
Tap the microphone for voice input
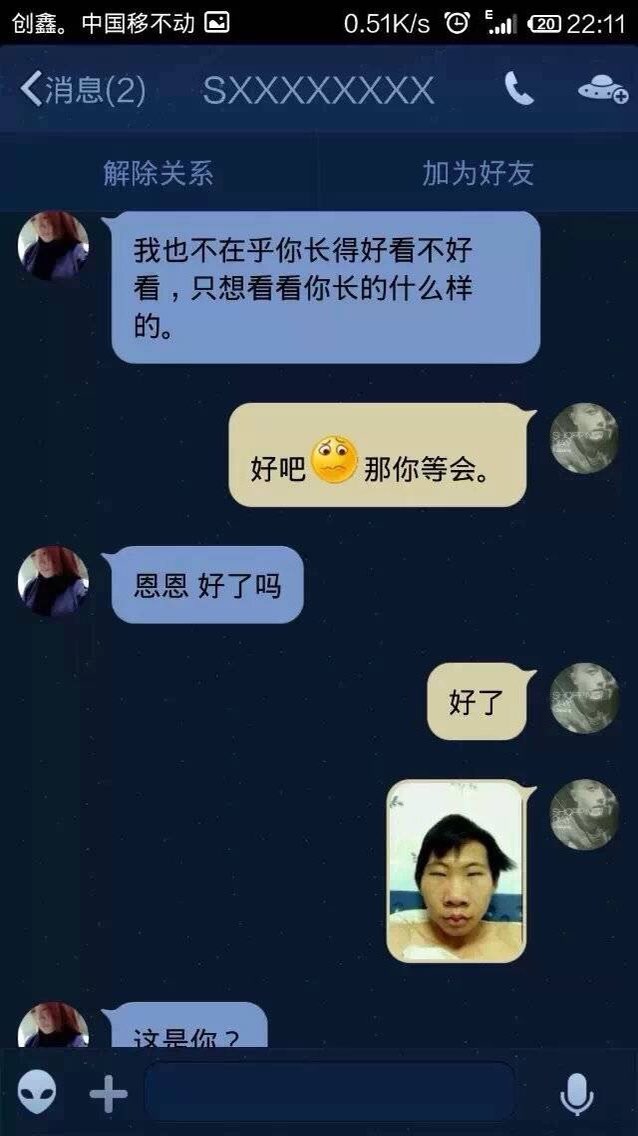(x=577, y=1093)
